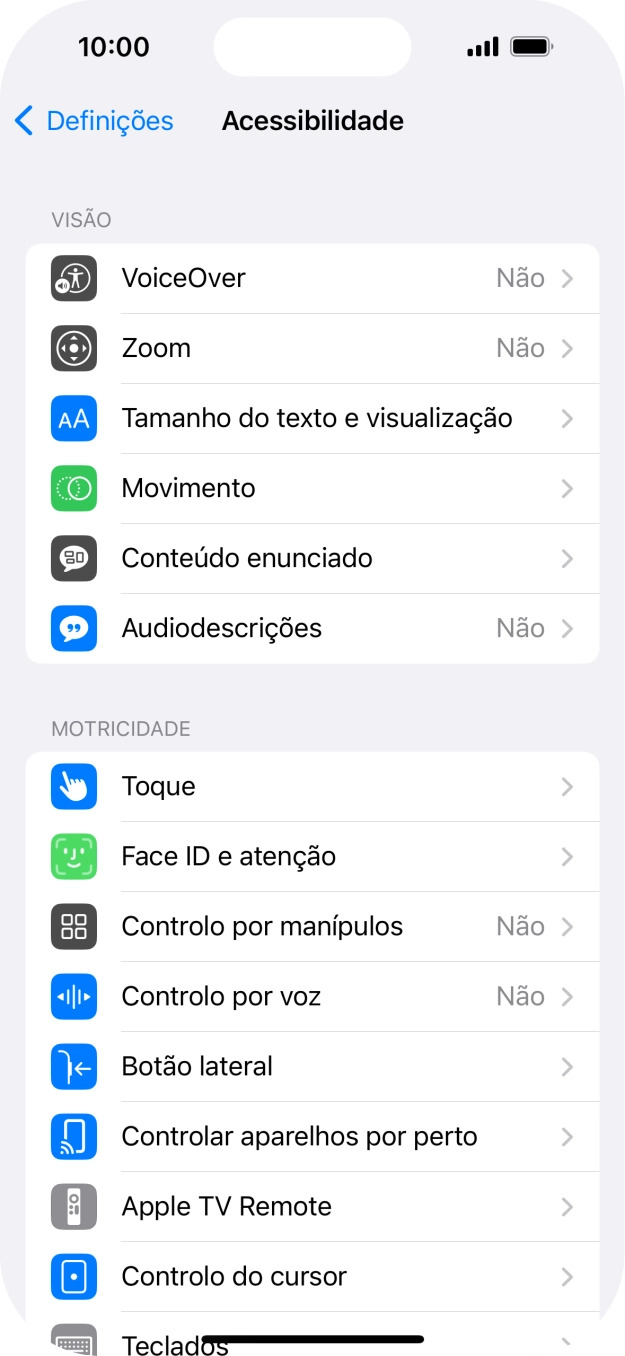Viewport: 625px width, 1356px height.
Task: Select Face ID e atenção
Action: pyautogui.click(x=312, y=857)
